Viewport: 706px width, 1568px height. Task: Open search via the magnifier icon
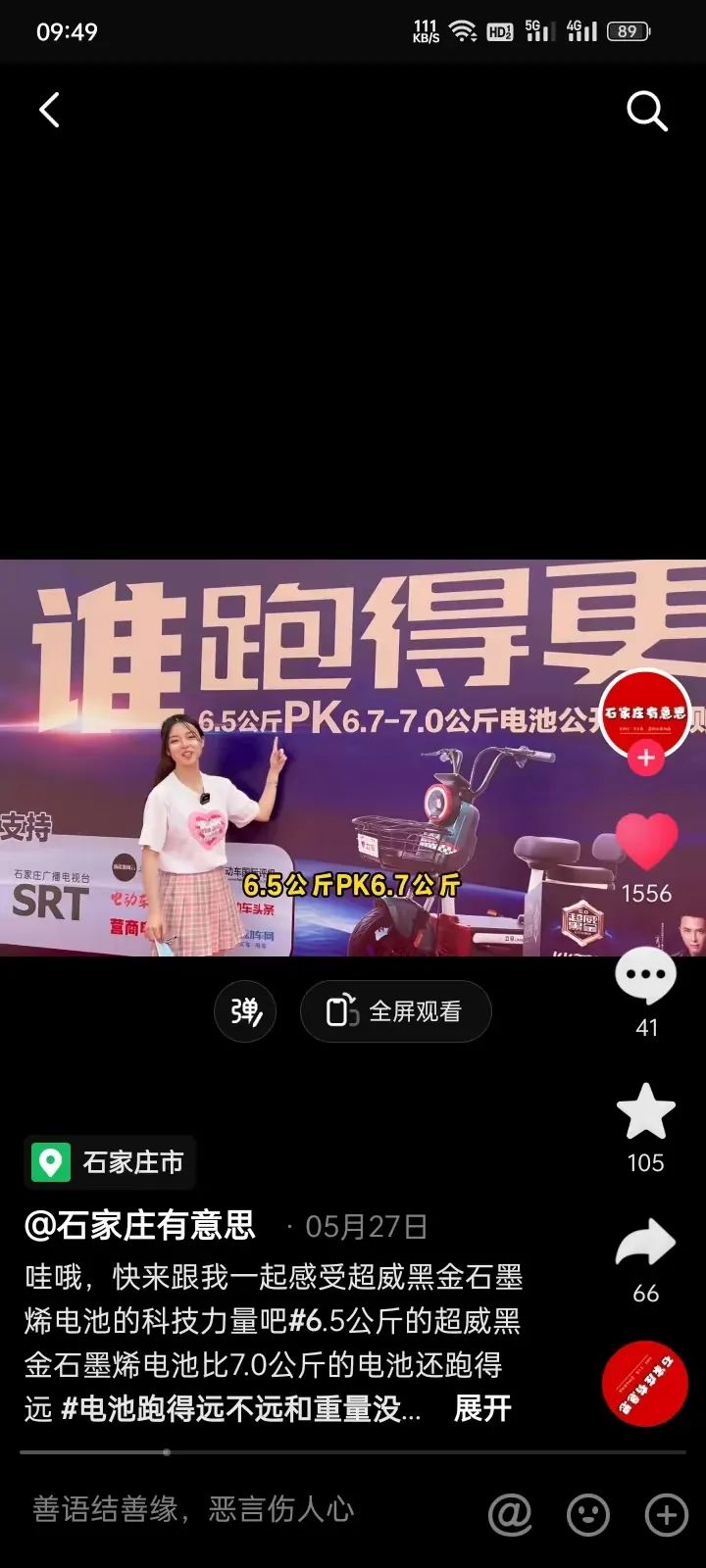647,112
